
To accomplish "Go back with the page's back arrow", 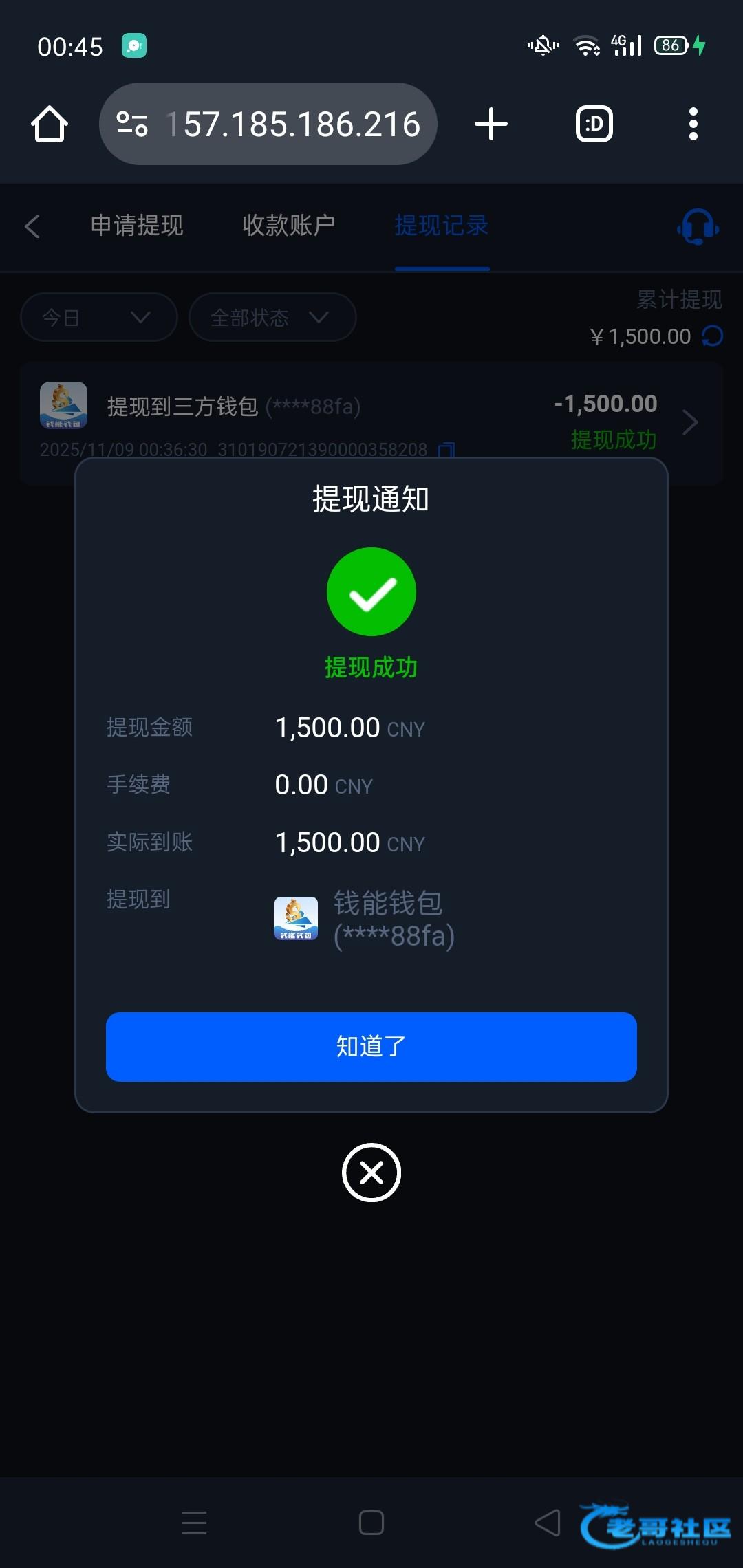I will click(x=32, y=226).
